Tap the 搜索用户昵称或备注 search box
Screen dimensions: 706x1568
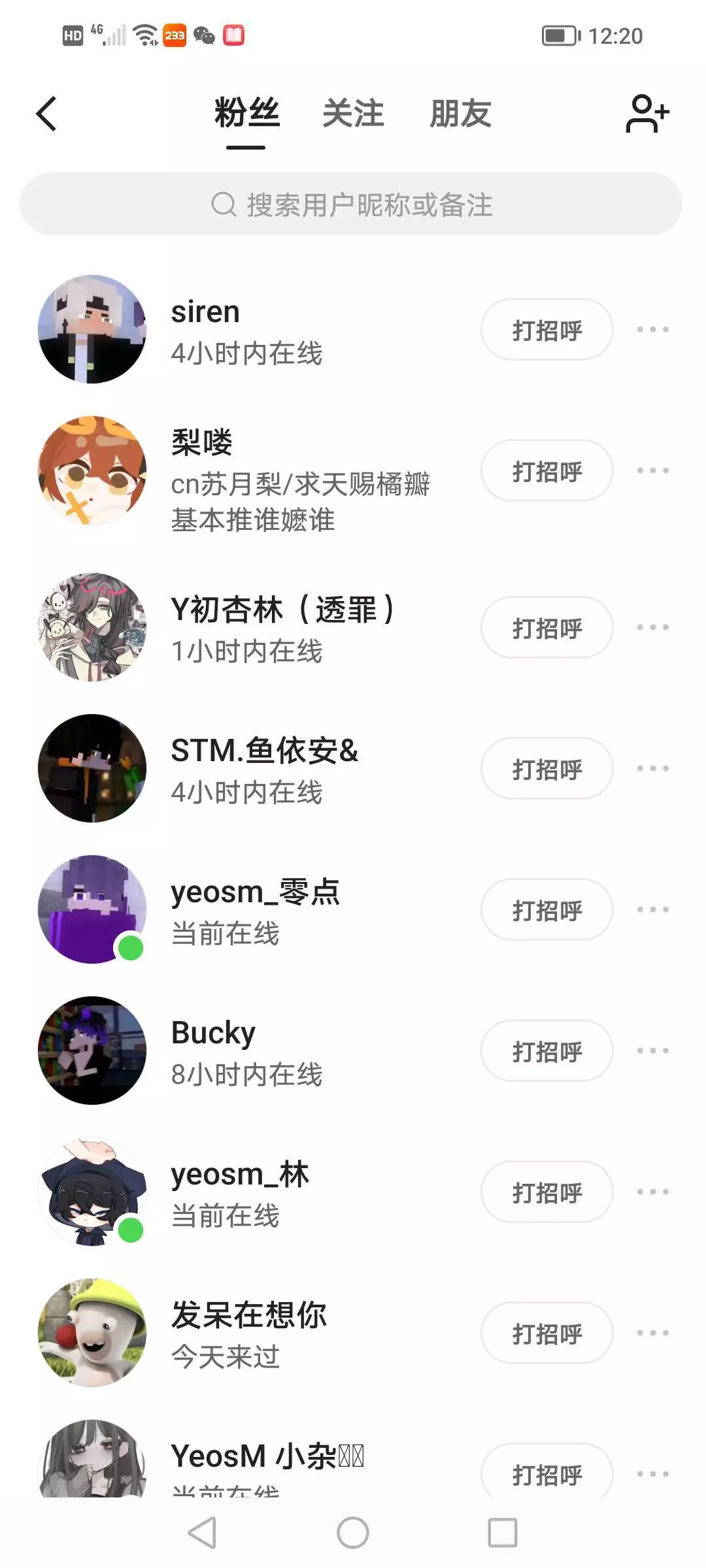point(351,204)
